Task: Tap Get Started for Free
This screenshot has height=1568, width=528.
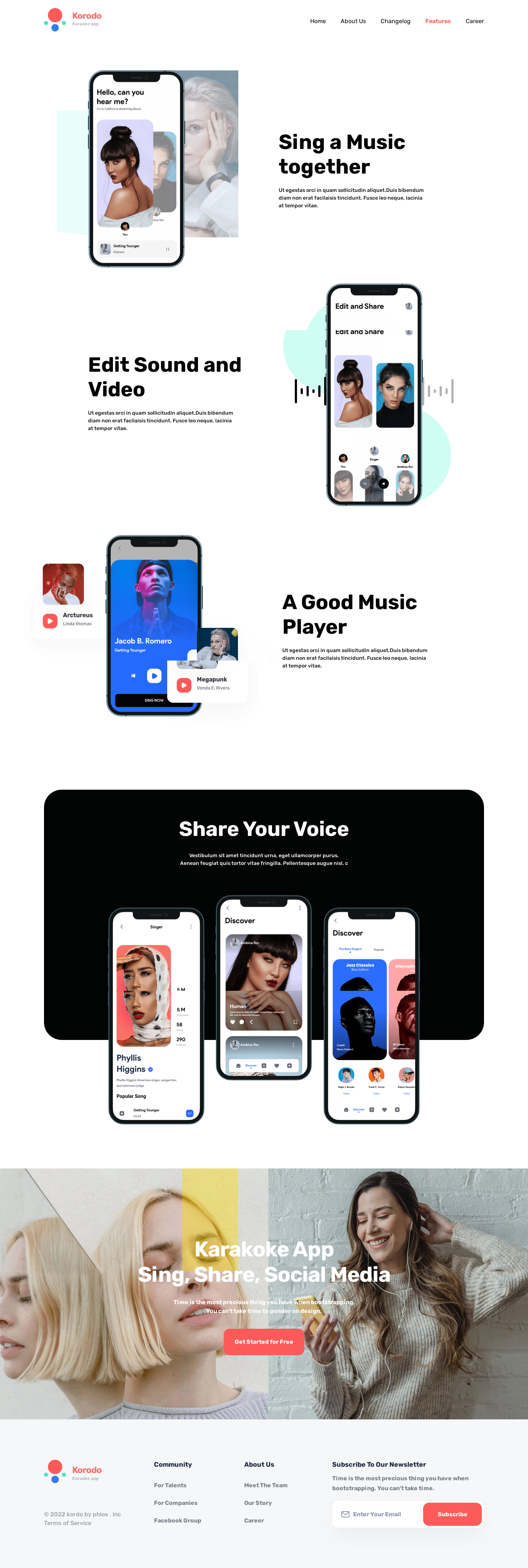Action: point(263,1342)
